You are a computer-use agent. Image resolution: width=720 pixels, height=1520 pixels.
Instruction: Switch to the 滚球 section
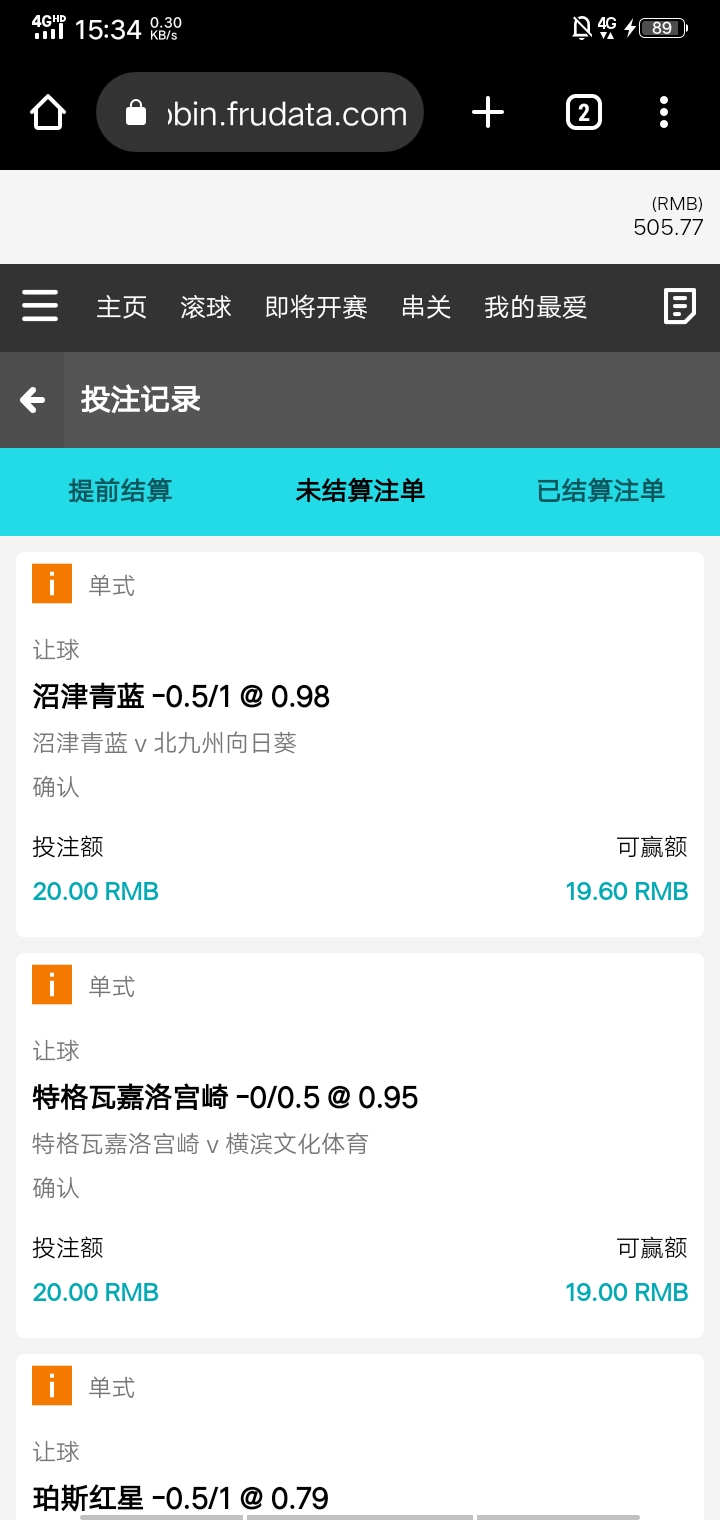(206, 307)
